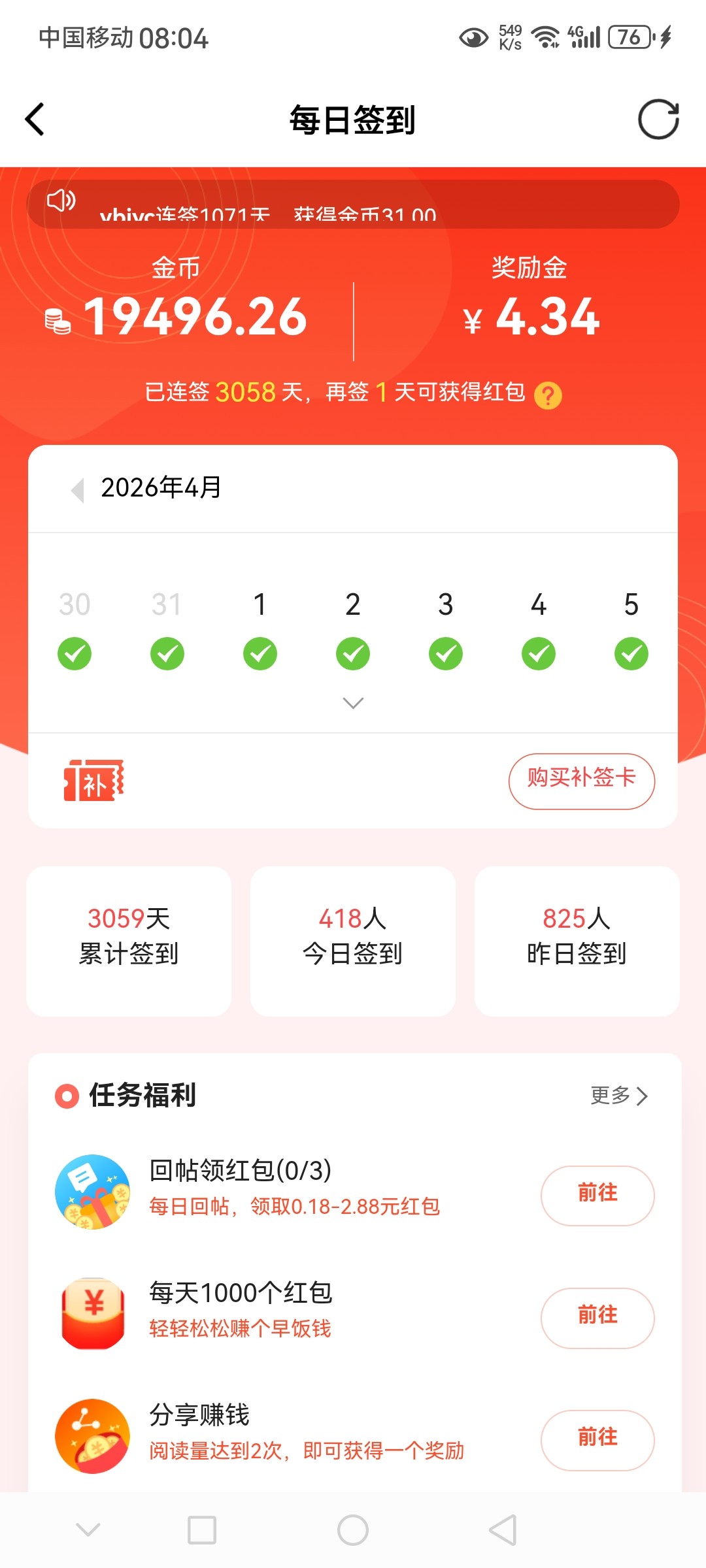Expand the full sign-in calendar
The image size is (706, 1568).
pyautogui.click(x=353, y=703)
